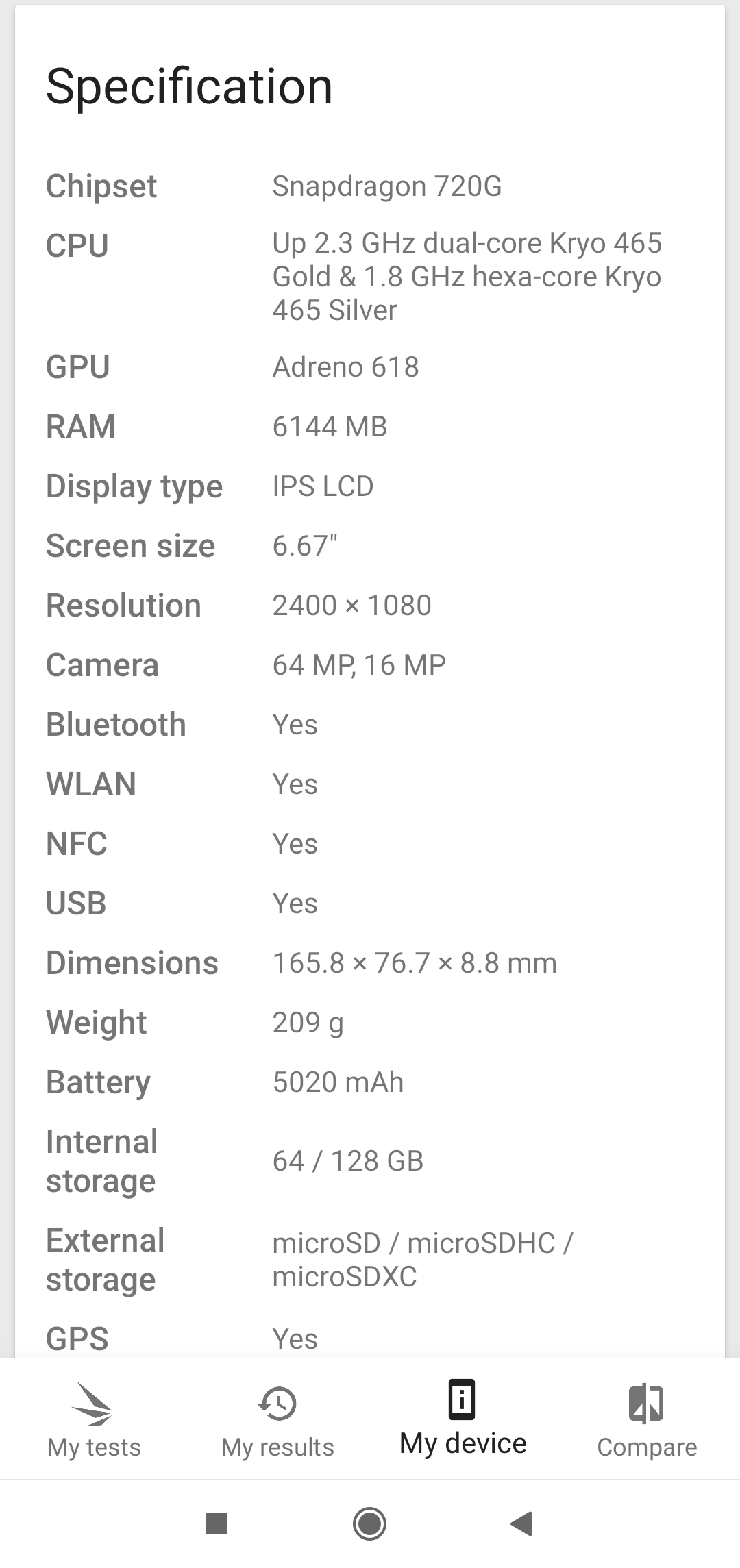
Task: Select the My device tab
Action: click(463, 1420)
